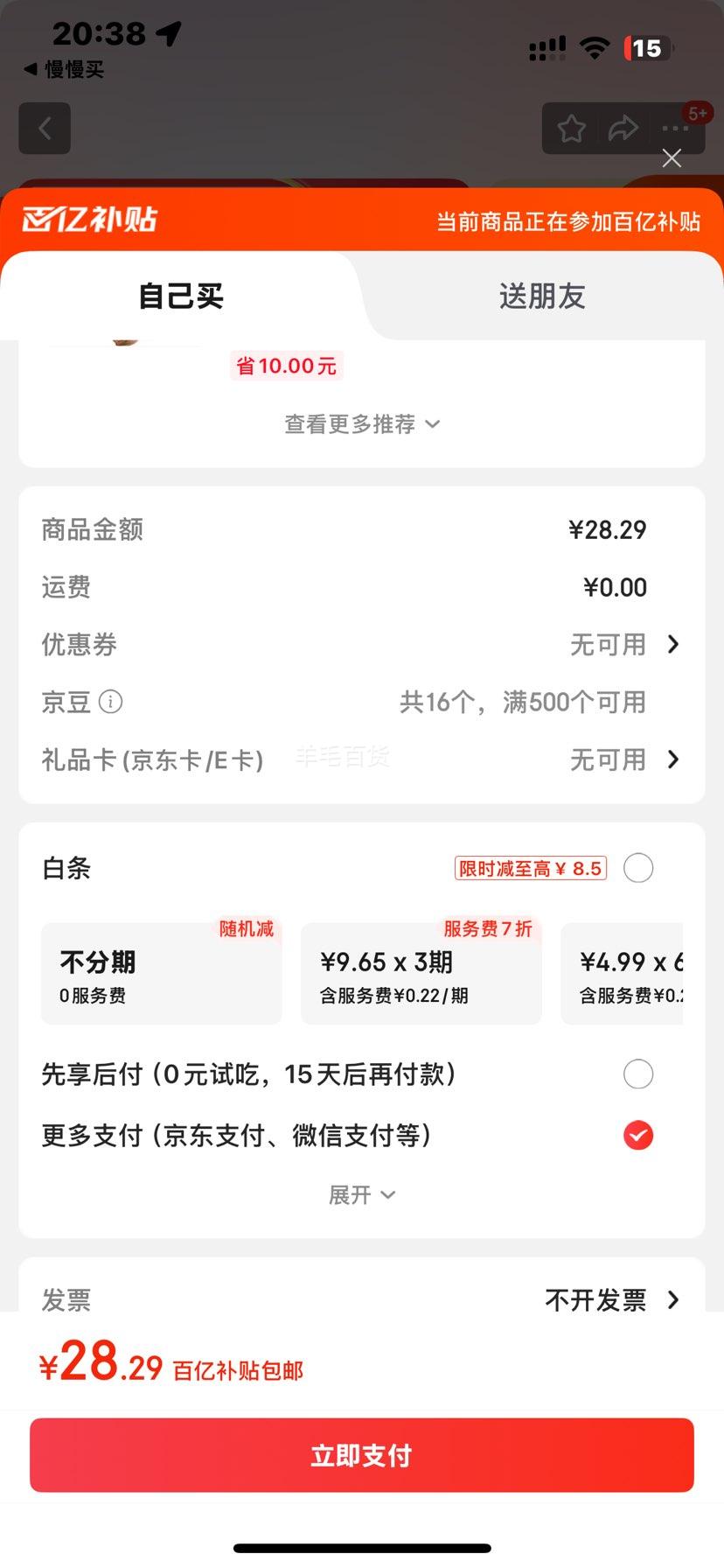Viewport: 724px width, 1568px height.
Task: Stay on the 自己买 tab
Action: [180, 297]
